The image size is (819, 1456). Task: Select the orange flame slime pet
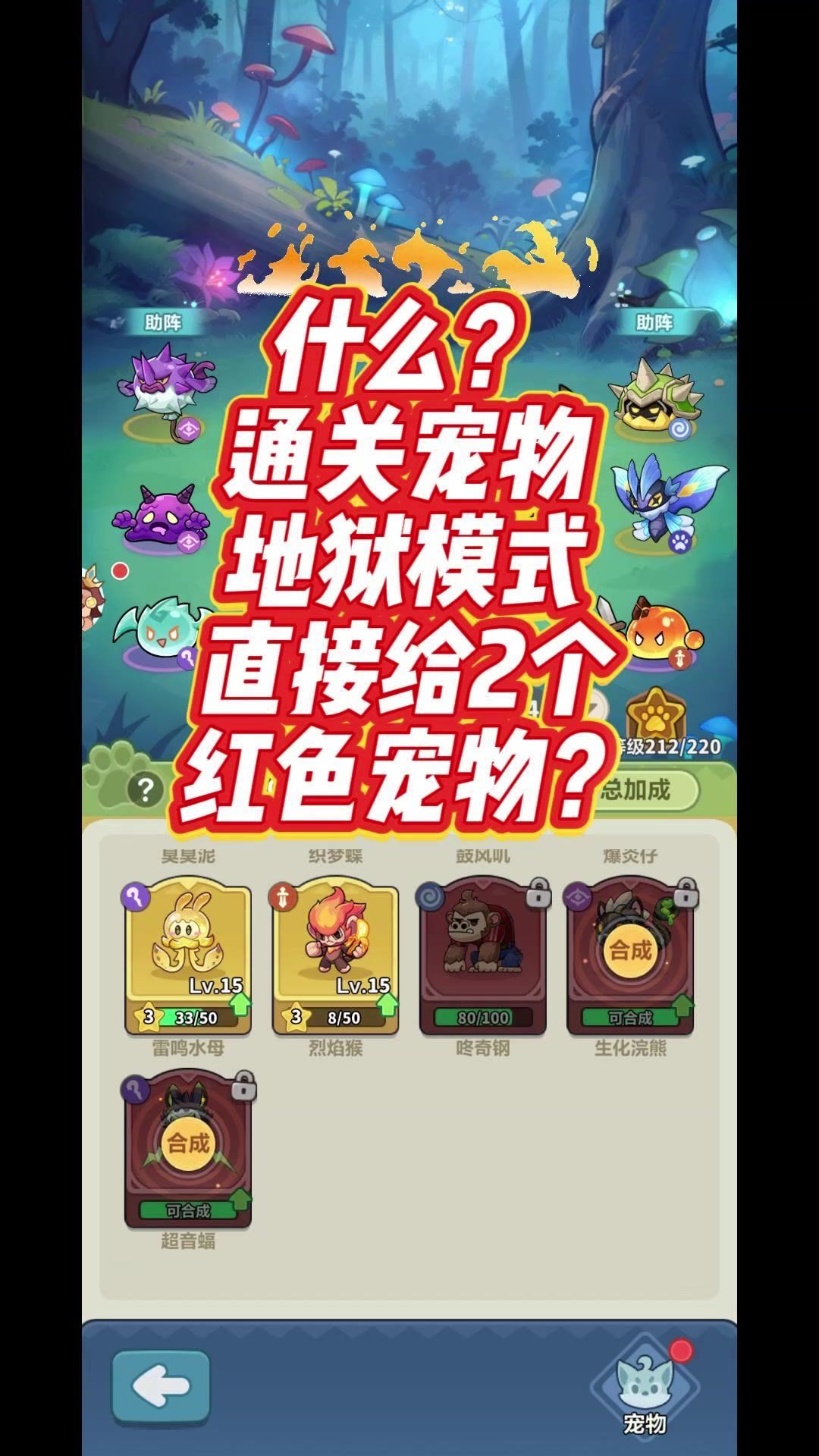coord(660,631)
